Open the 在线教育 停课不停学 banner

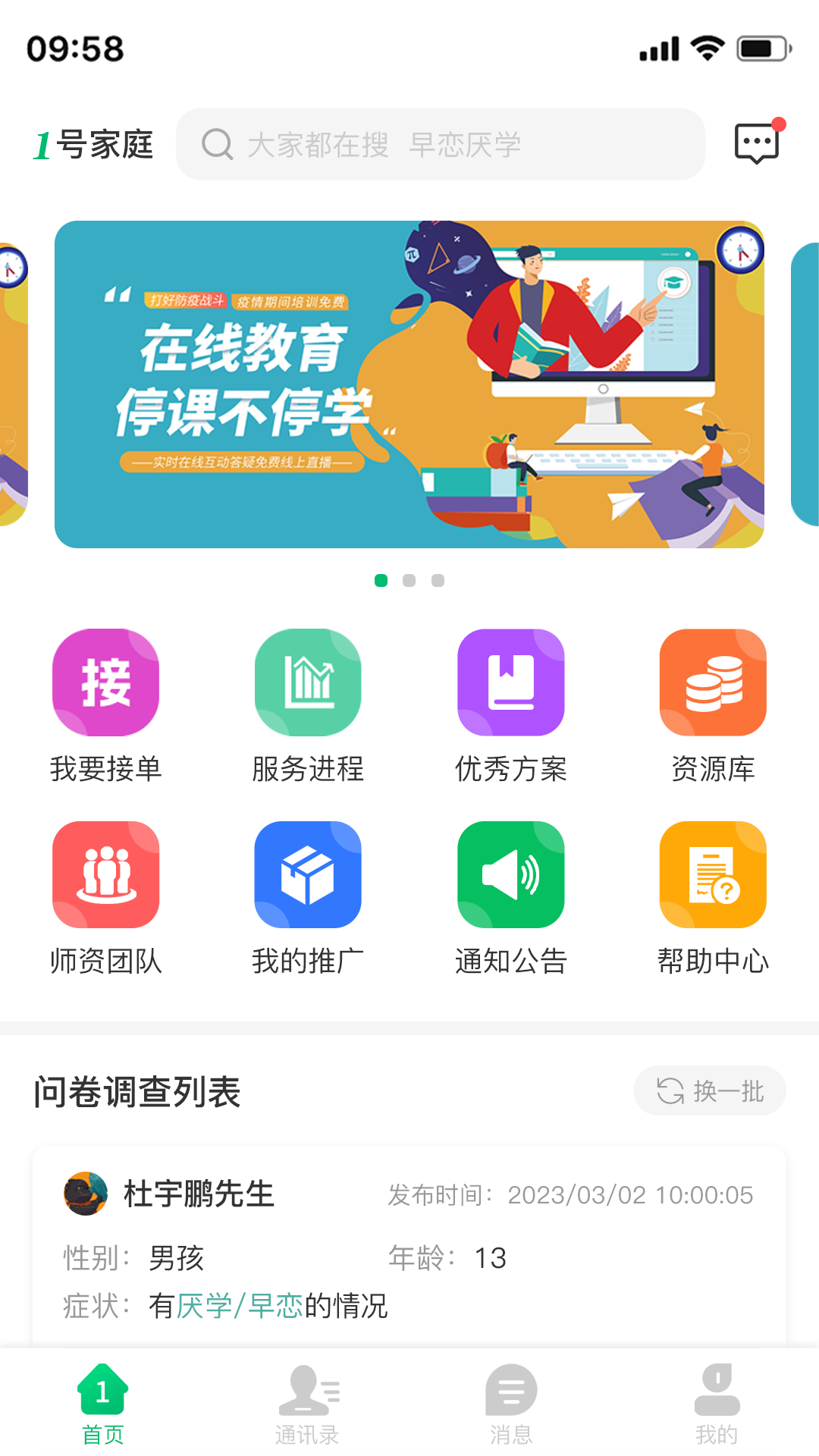tap(409, 384)
